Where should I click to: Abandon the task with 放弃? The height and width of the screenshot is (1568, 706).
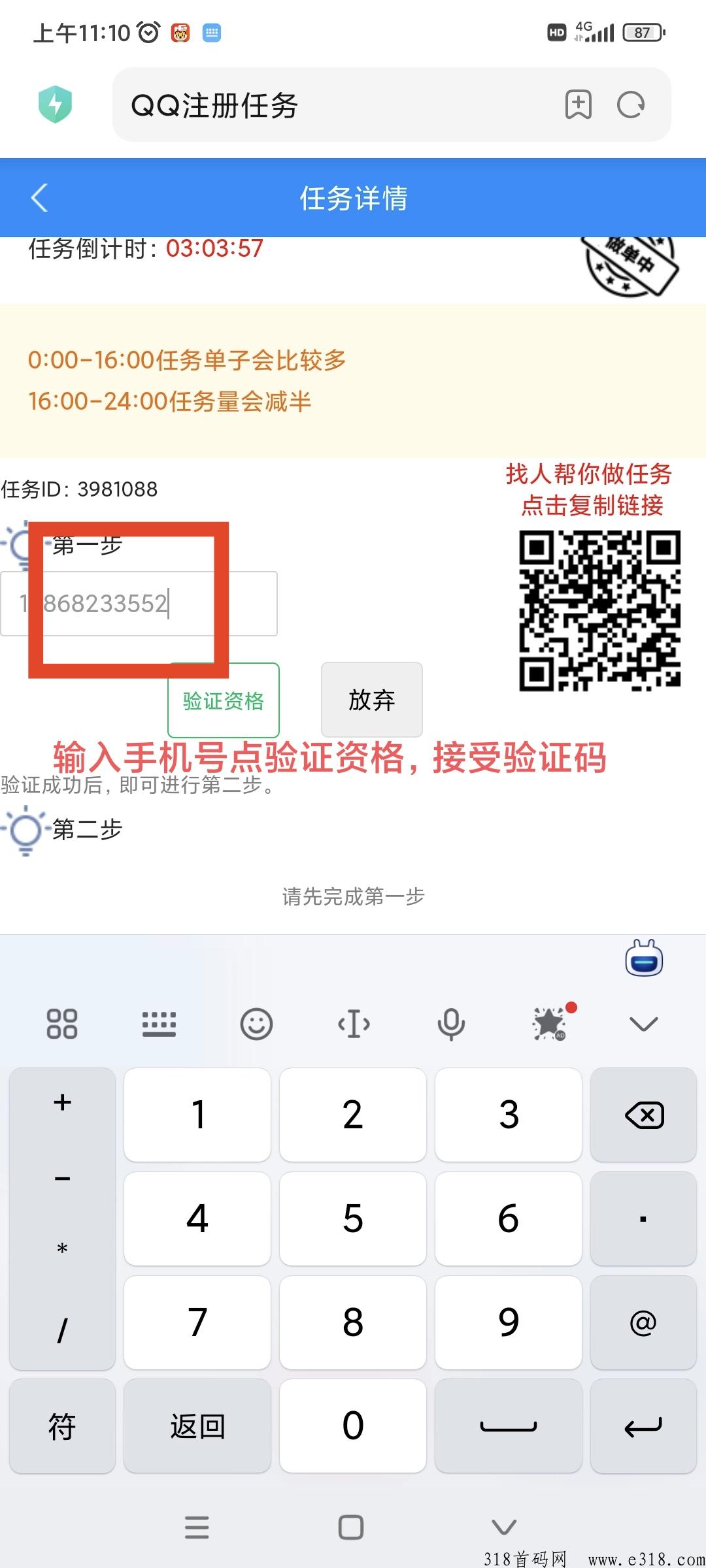click(371, 700)
